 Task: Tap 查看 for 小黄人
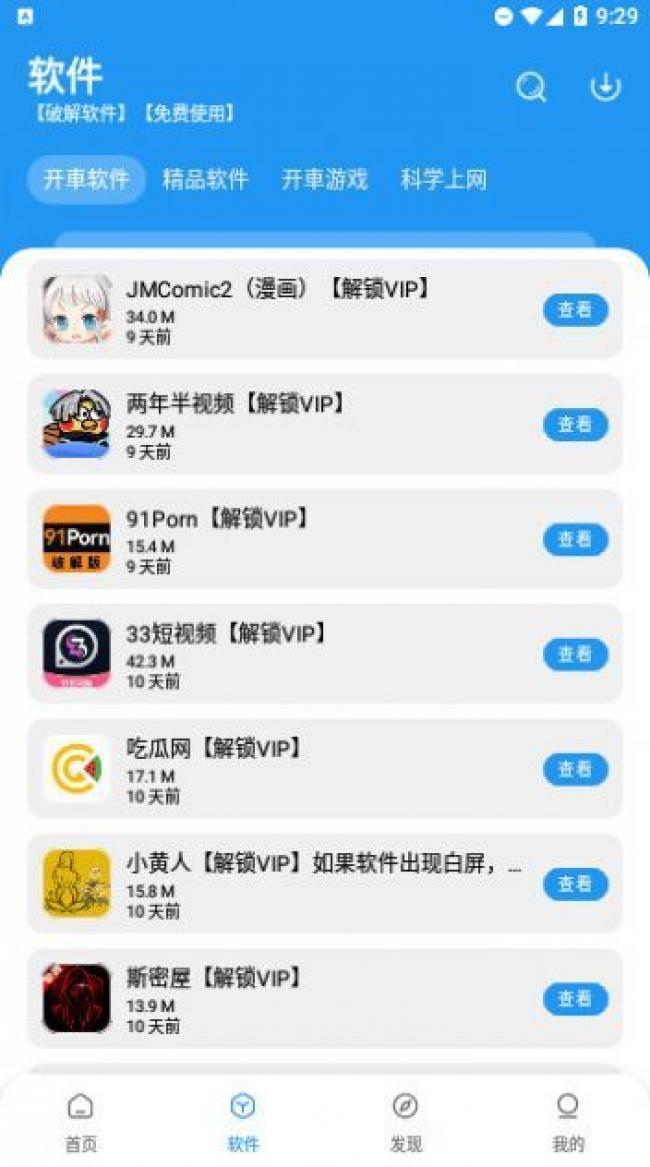point(575,884)
